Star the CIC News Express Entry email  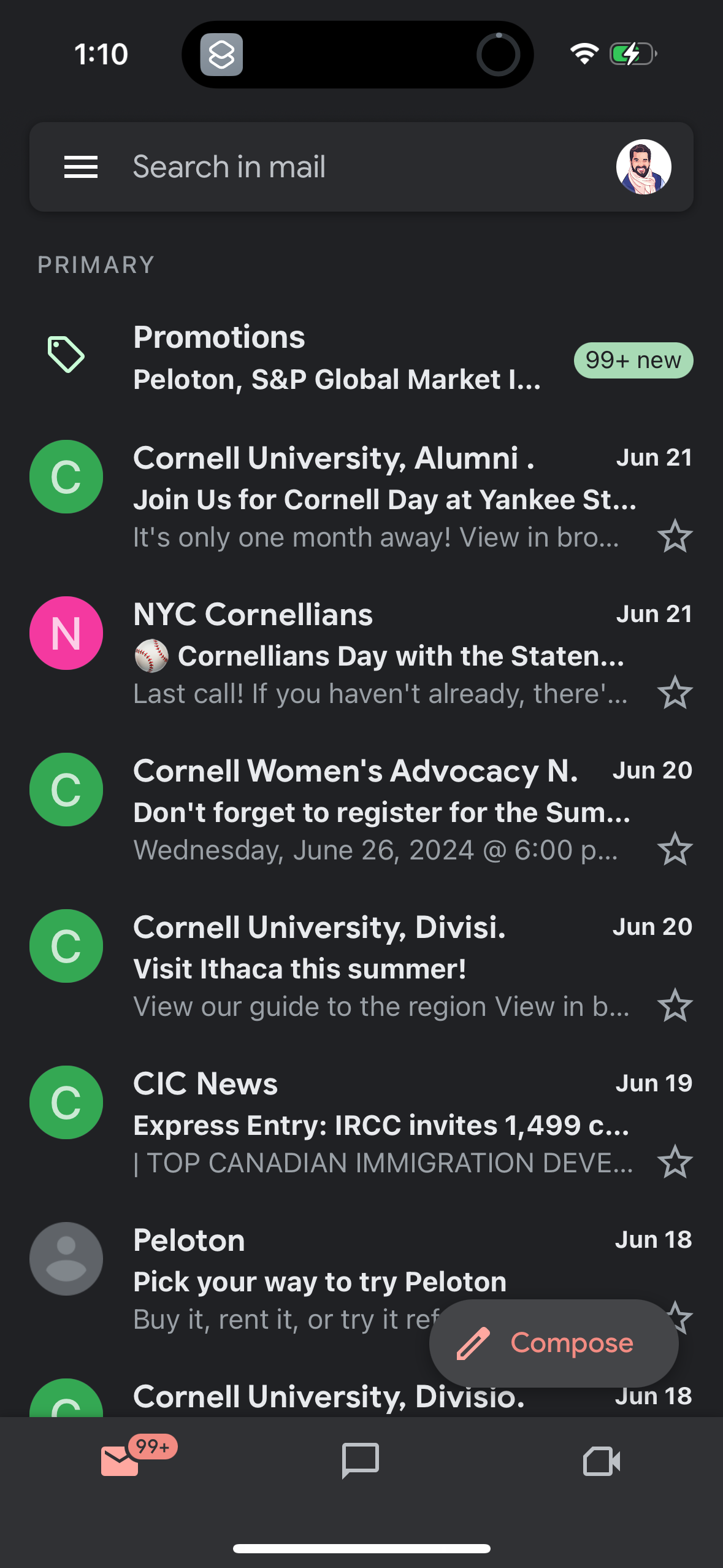coord(675,1159)
